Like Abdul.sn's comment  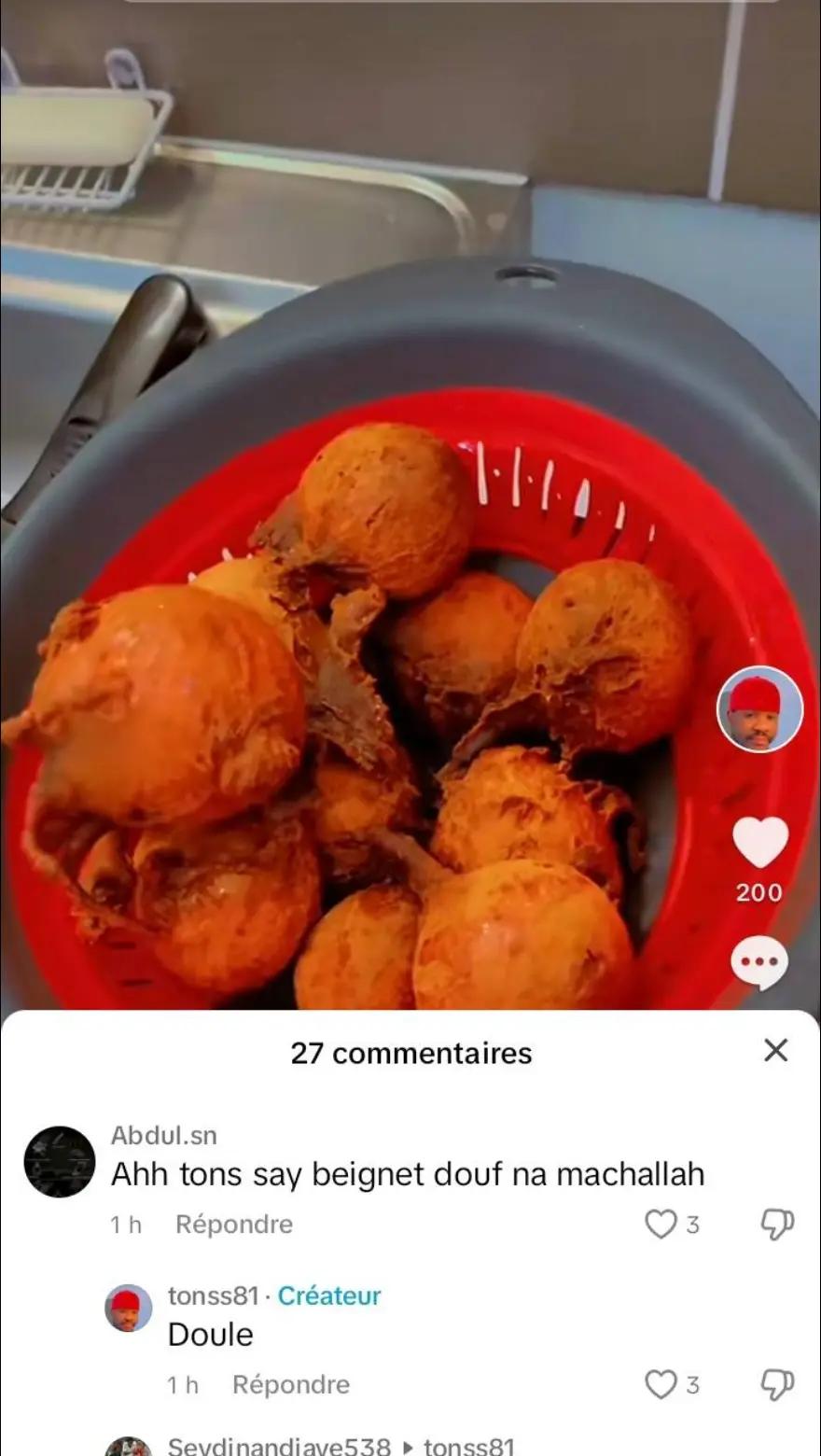tap(661, 1225)
